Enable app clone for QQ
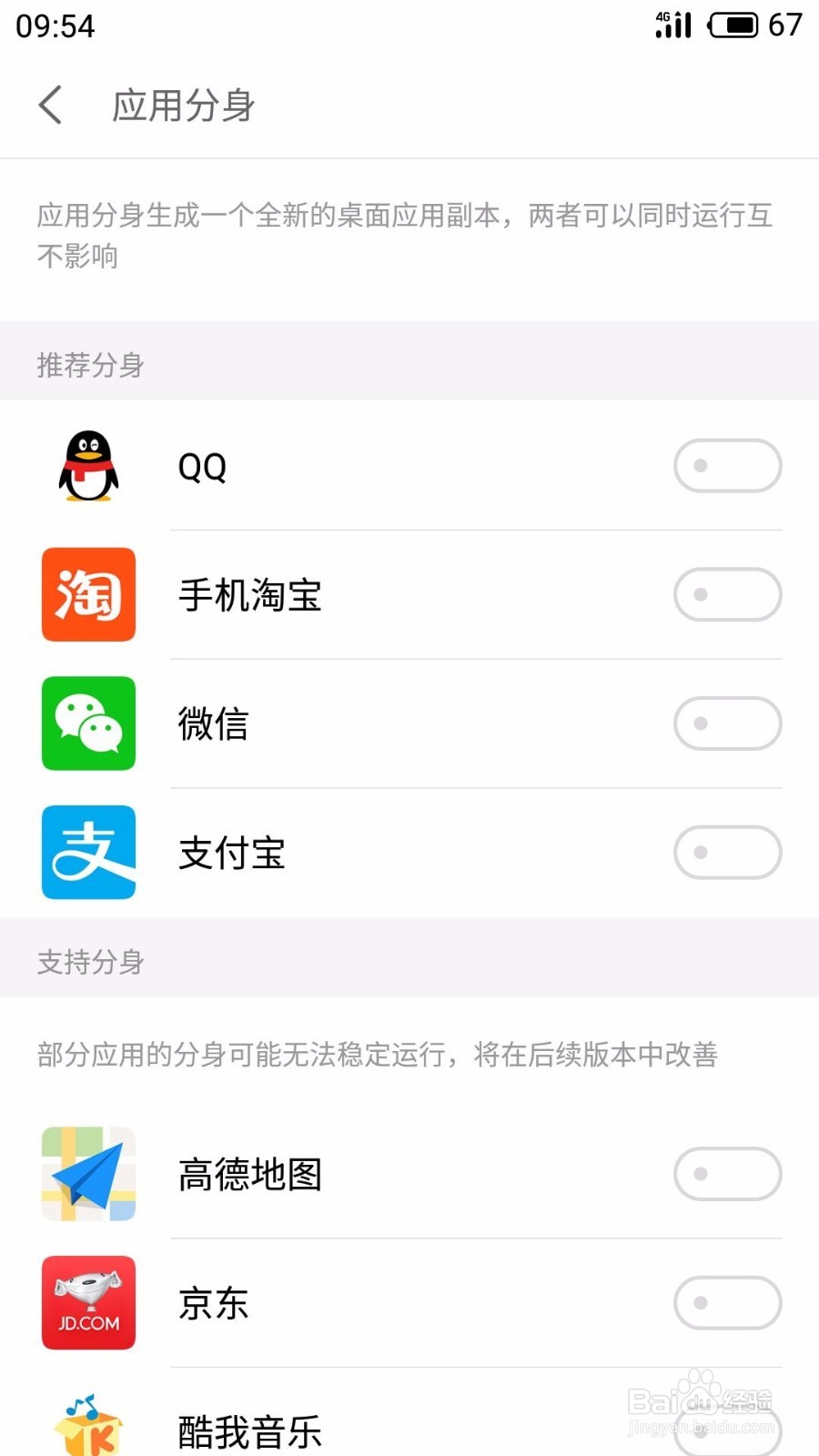This screenshot has height=1456, width=819. coord(727,466)
